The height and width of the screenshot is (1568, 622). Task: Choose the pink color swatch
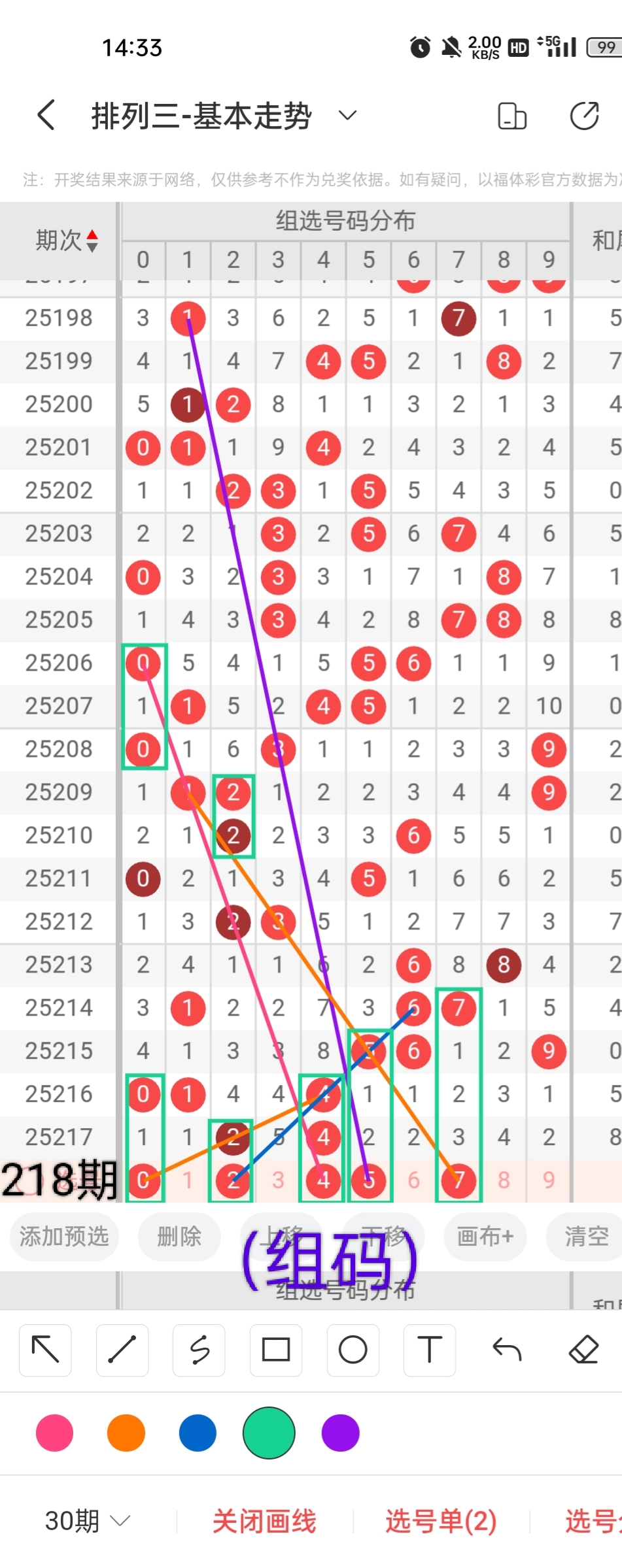coord(55,1433)
